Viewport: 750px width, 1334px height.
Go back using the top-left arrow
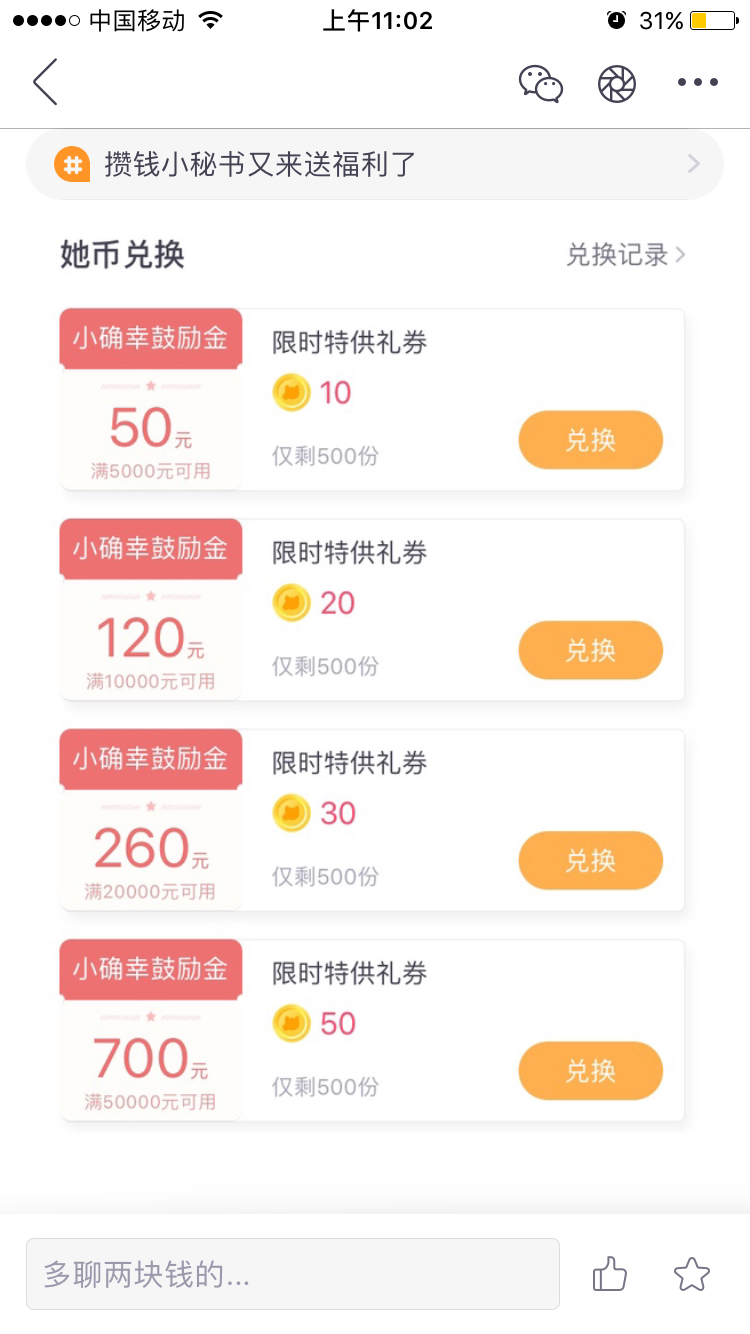(x=45, y=82)
